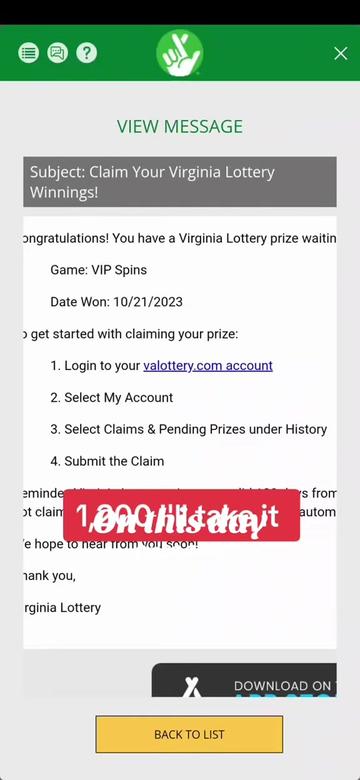Open the help question mark icon
Image resolution: width=360 pixels, height=780 pixels.
click(x=87, y=53)
